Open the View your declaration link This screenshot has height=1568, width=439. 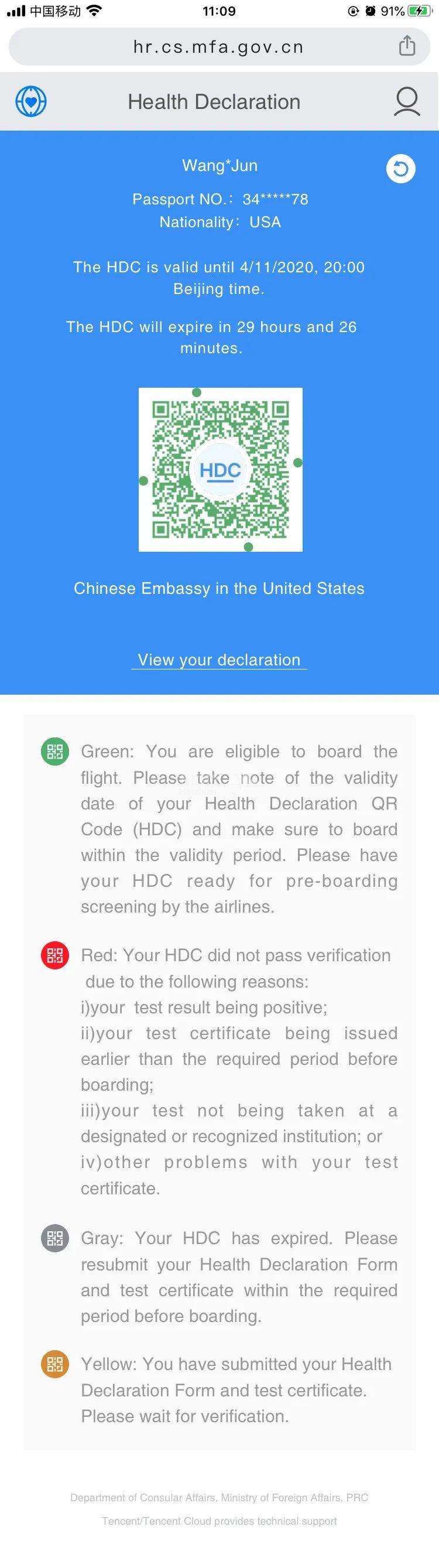(x=219, y=660)
